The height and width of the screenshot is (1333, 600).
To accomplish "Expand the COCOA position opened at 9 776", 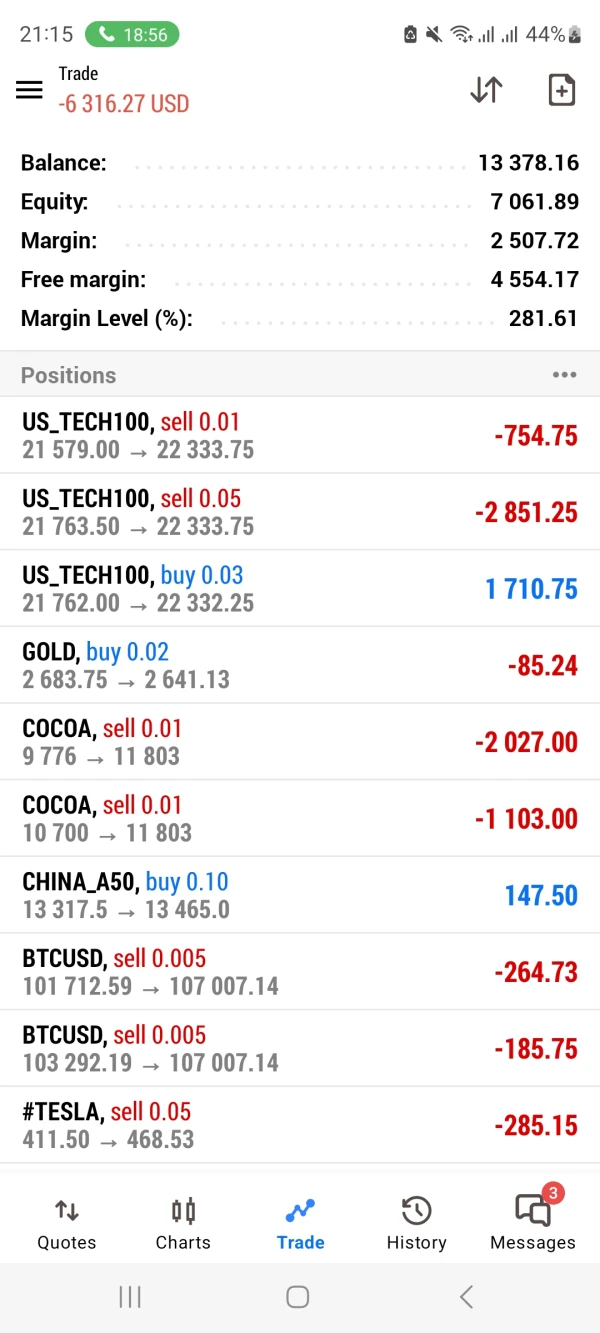I will click(300, 742).
